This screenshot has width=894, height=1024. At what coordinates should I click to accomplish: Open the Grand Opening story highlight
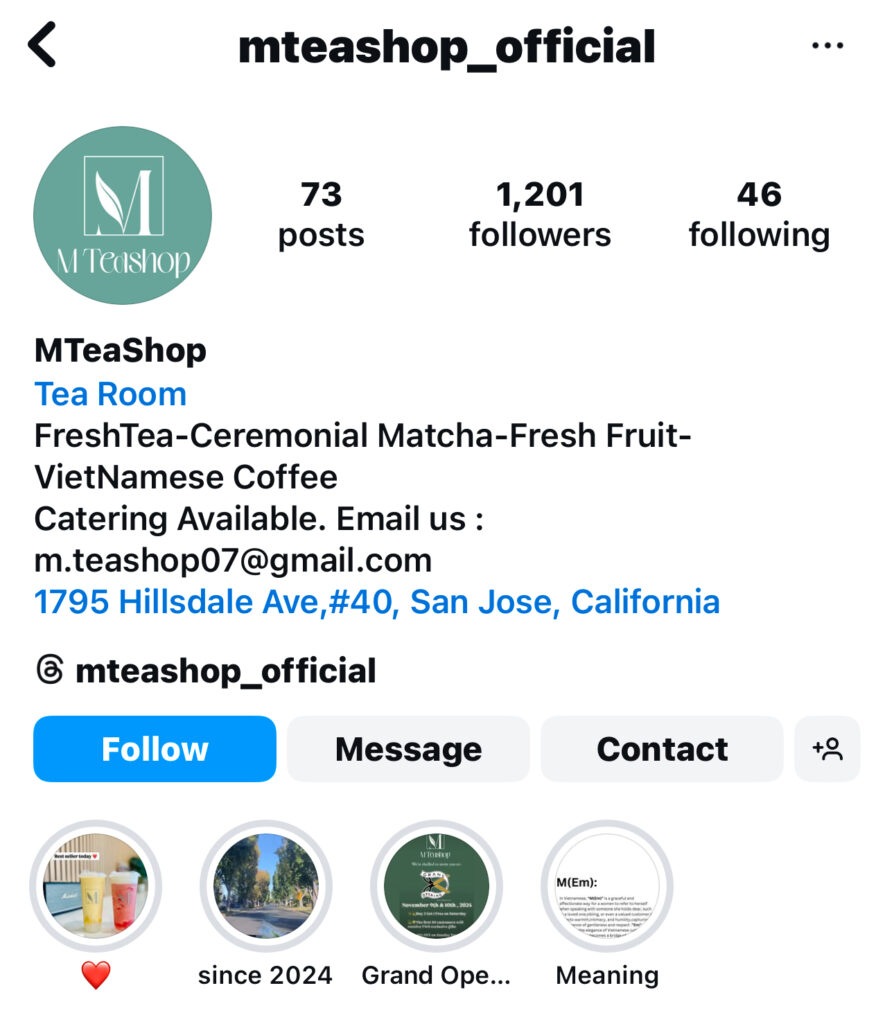[x=436, y=886]
